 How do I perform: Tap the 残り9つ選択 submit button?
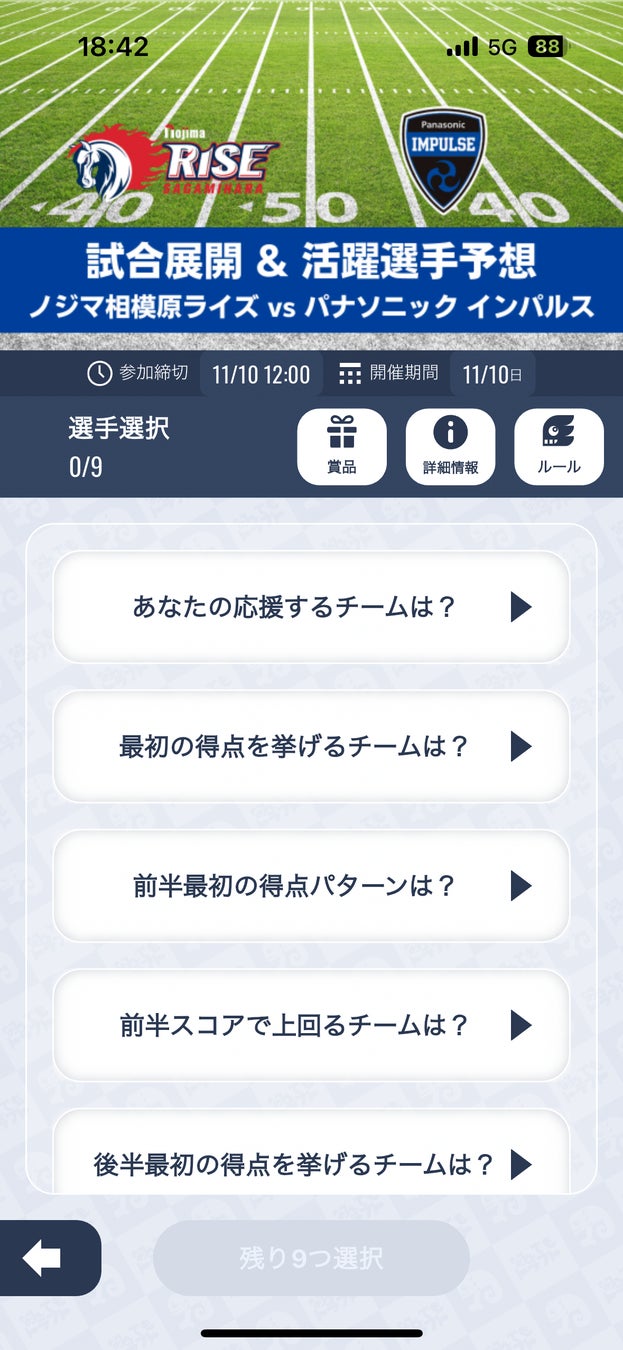[x=311, y=1258]
